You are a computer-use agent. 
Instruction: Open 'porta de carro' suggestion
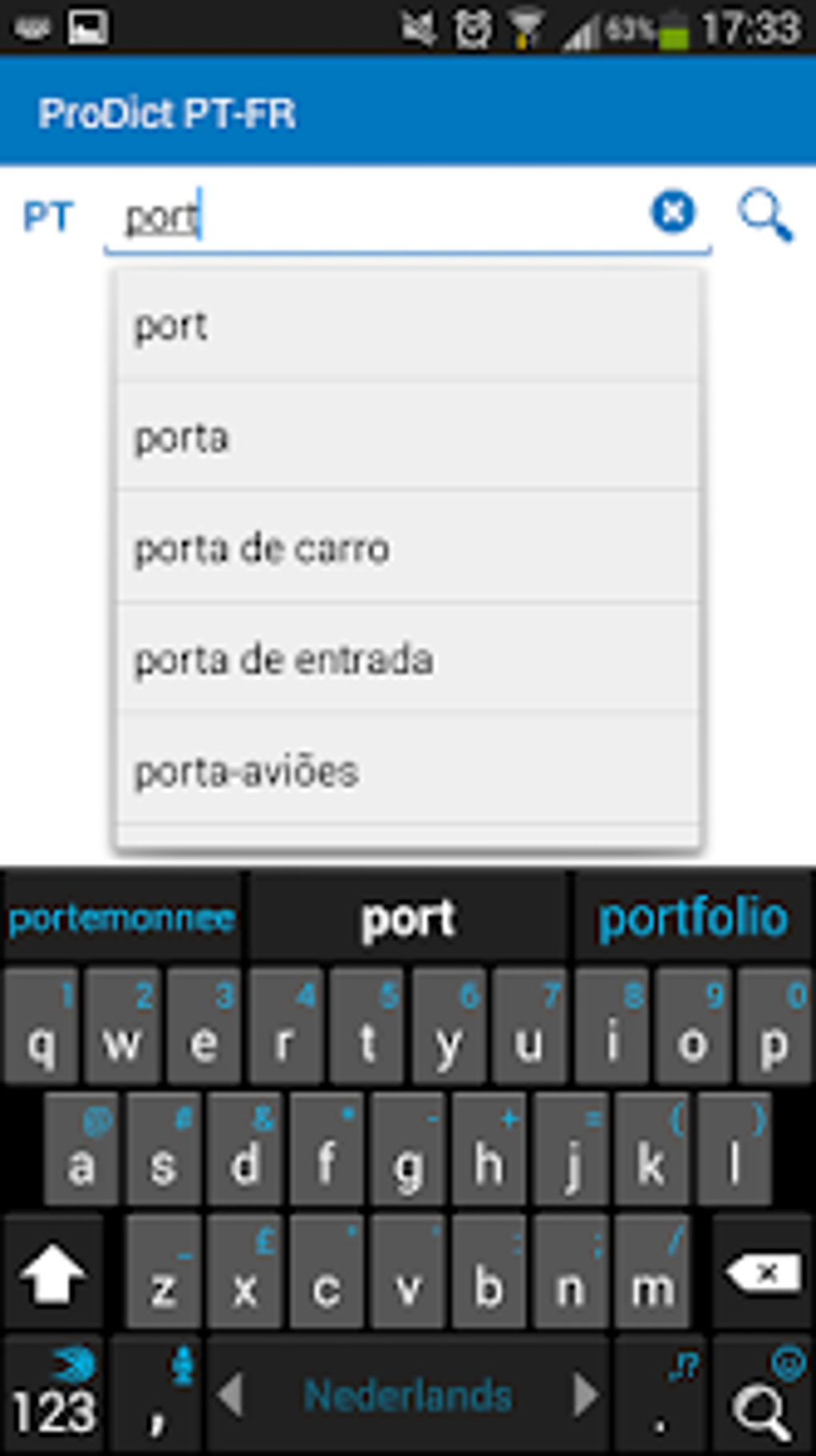tap(408, 549)
